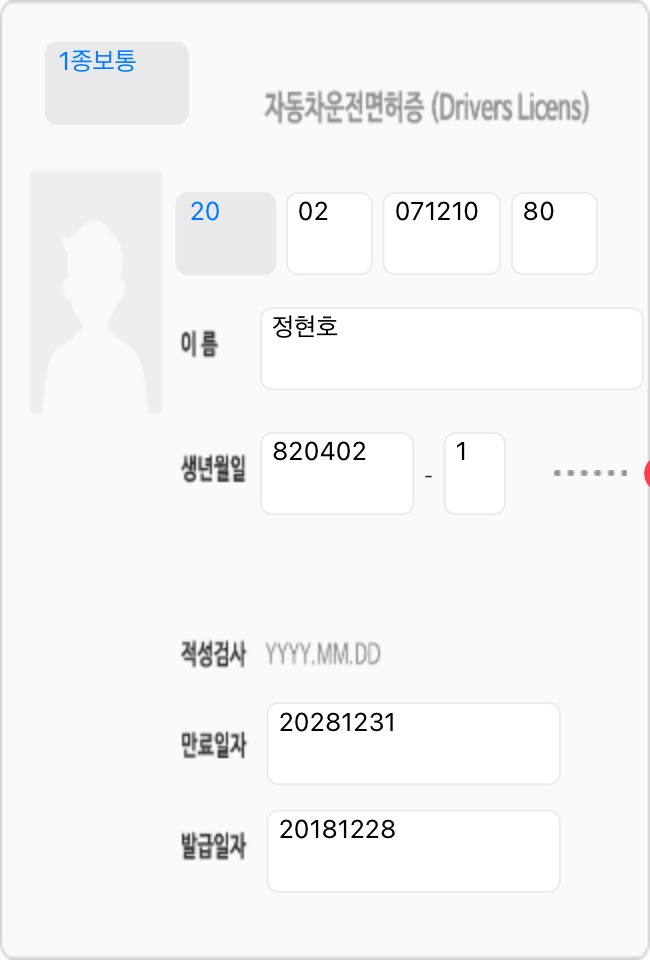Edit the 만료일자 field showing 20281231
Viewport: 650px width, 960px height.
point(413,743)
